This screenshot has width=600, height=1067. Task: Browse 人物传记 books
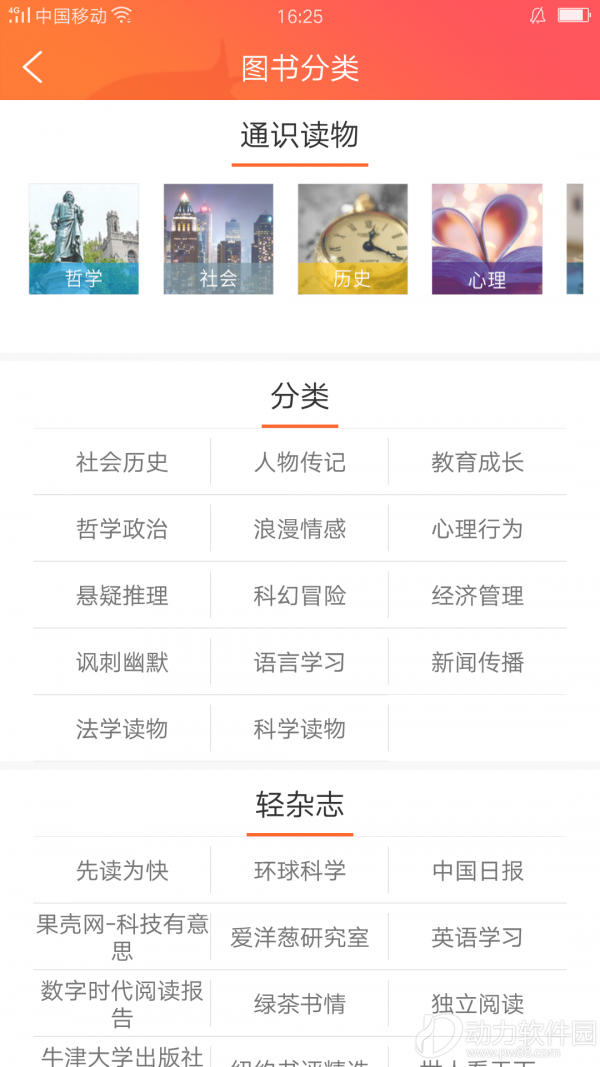point(300,462)
